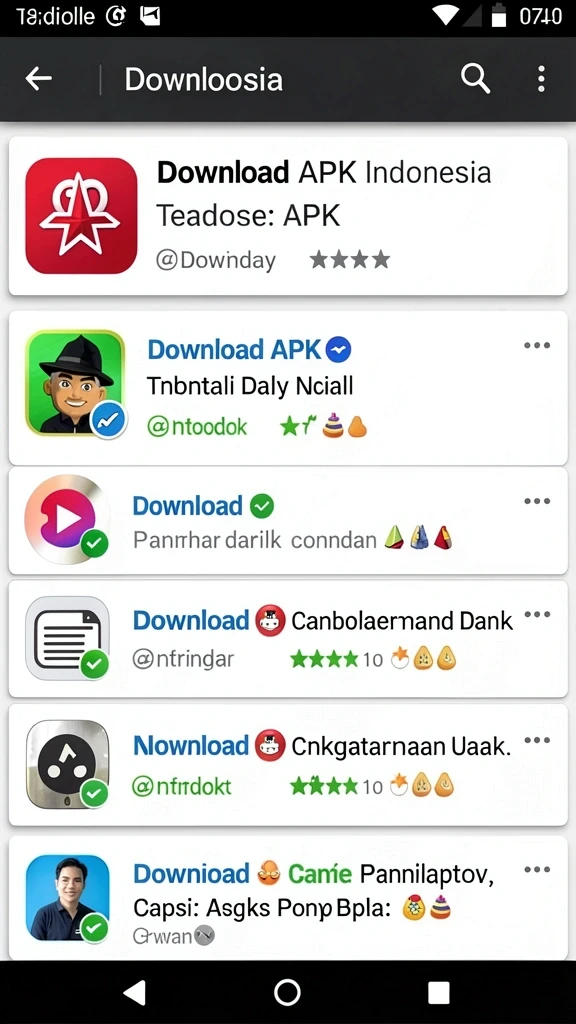Open the Download result with Panrrhar darilk
The height and width of the screenshot is (1024, 576).
pyautogui.click(x=288, y=521)
